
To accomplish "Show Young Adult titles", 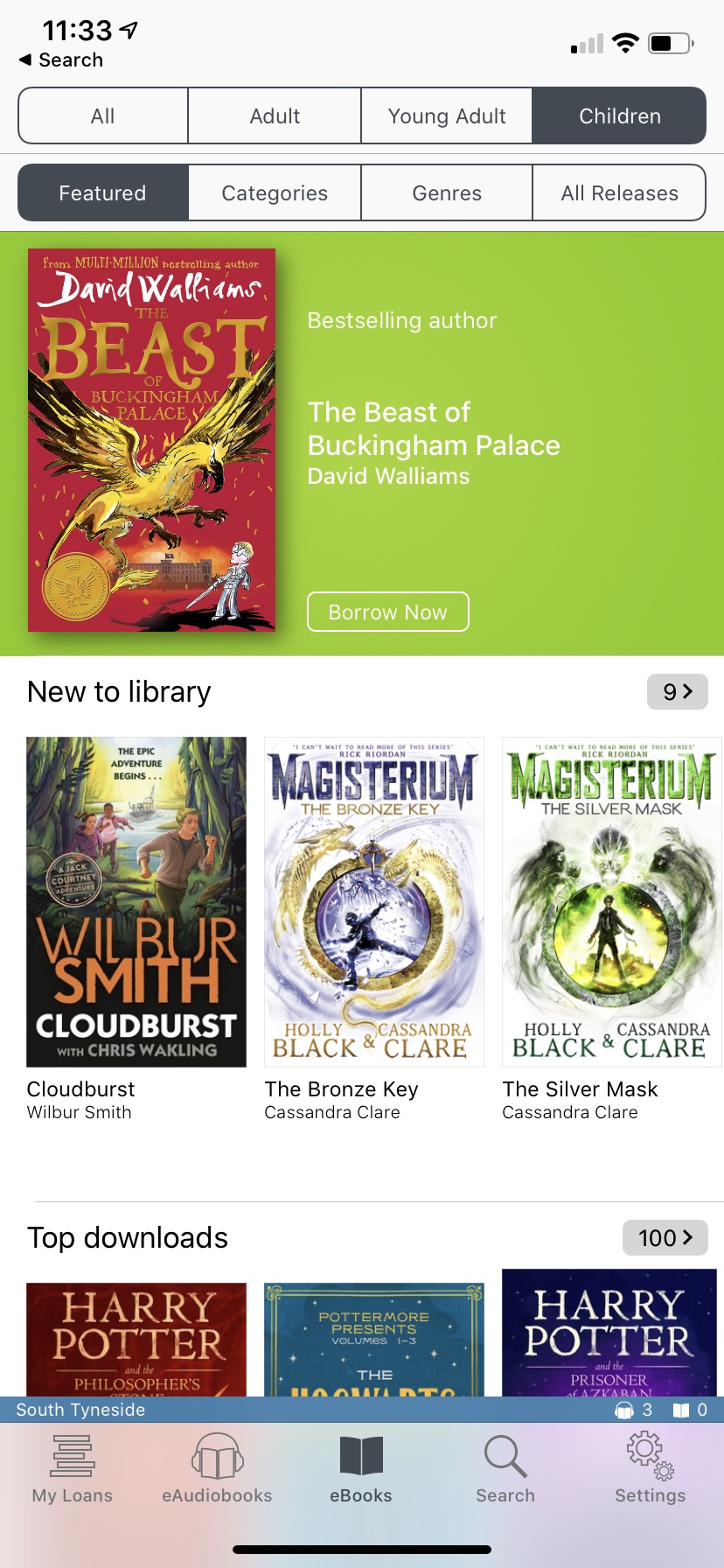I will pyautogui.click(x=447, y=115).
